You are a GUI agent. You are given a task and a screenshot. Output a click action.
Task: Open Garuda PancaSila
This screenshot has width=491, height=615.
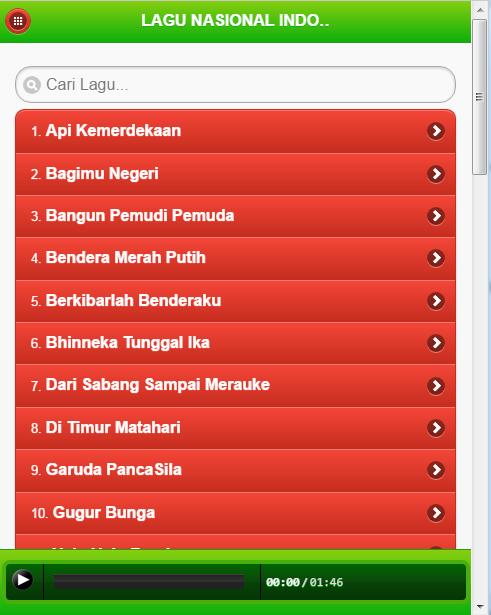(x=235, y=471)
